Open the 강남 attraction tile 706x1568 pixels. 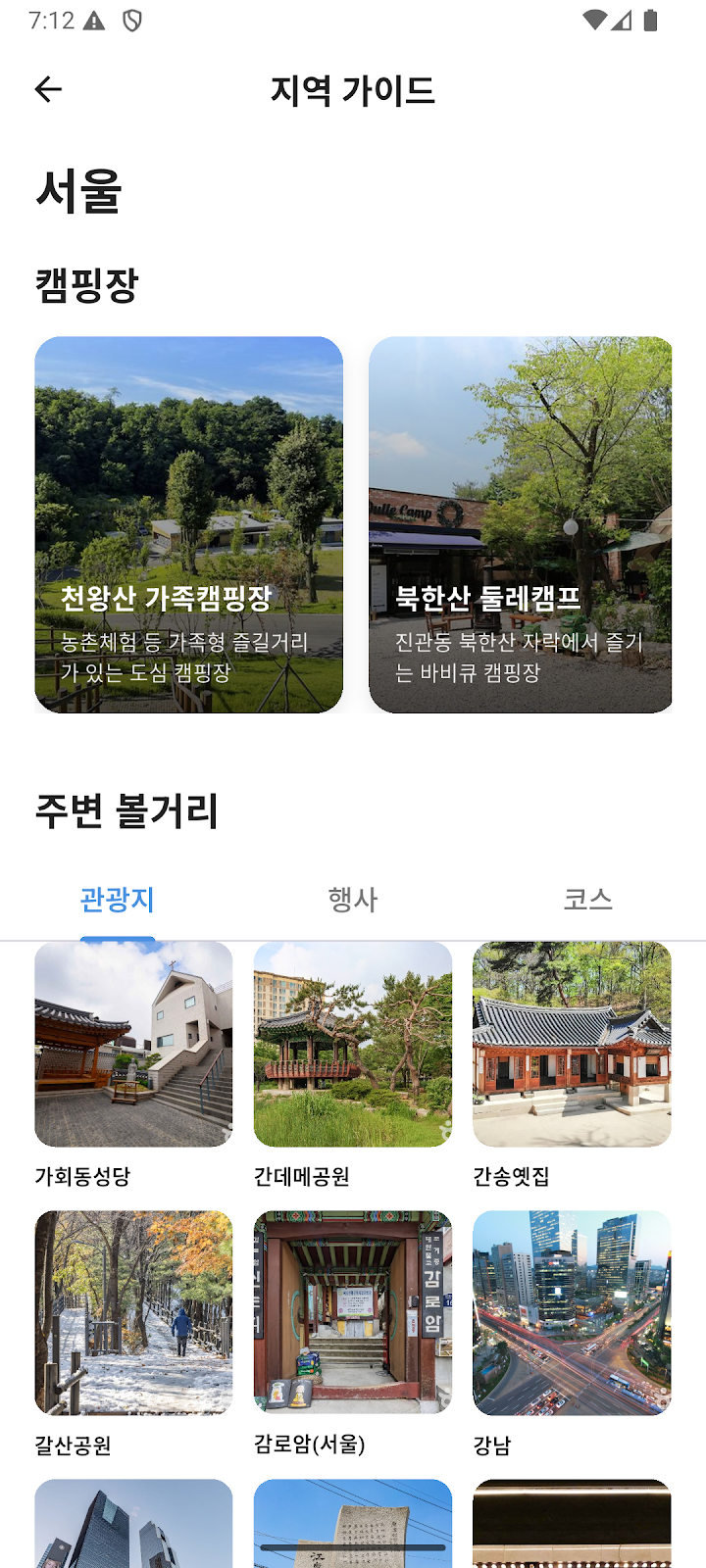click(572, 1335)
